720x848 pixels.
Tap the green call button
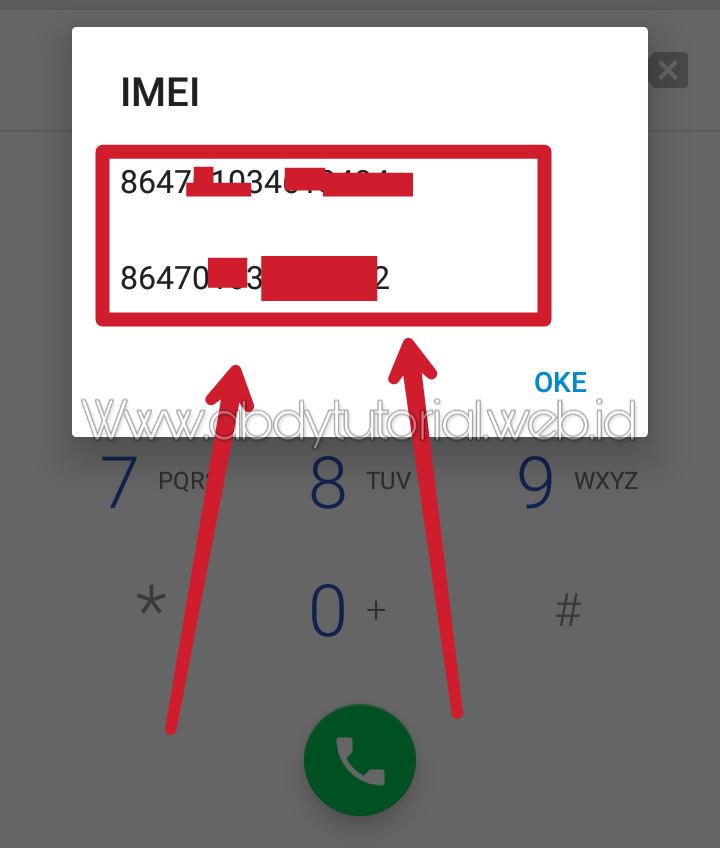tap(360, 761)
